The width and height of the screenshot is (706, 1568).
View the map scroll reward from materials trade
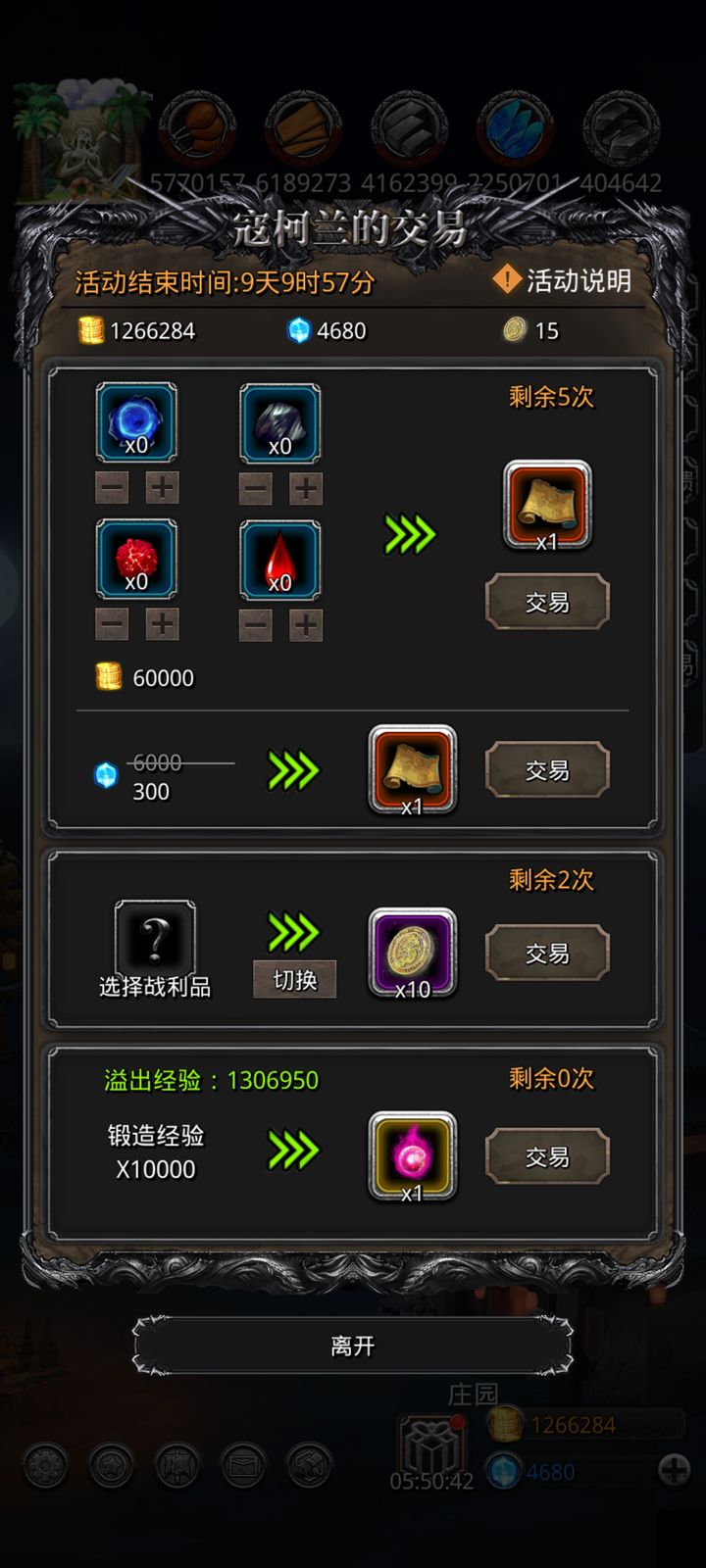tap(547, 505)
